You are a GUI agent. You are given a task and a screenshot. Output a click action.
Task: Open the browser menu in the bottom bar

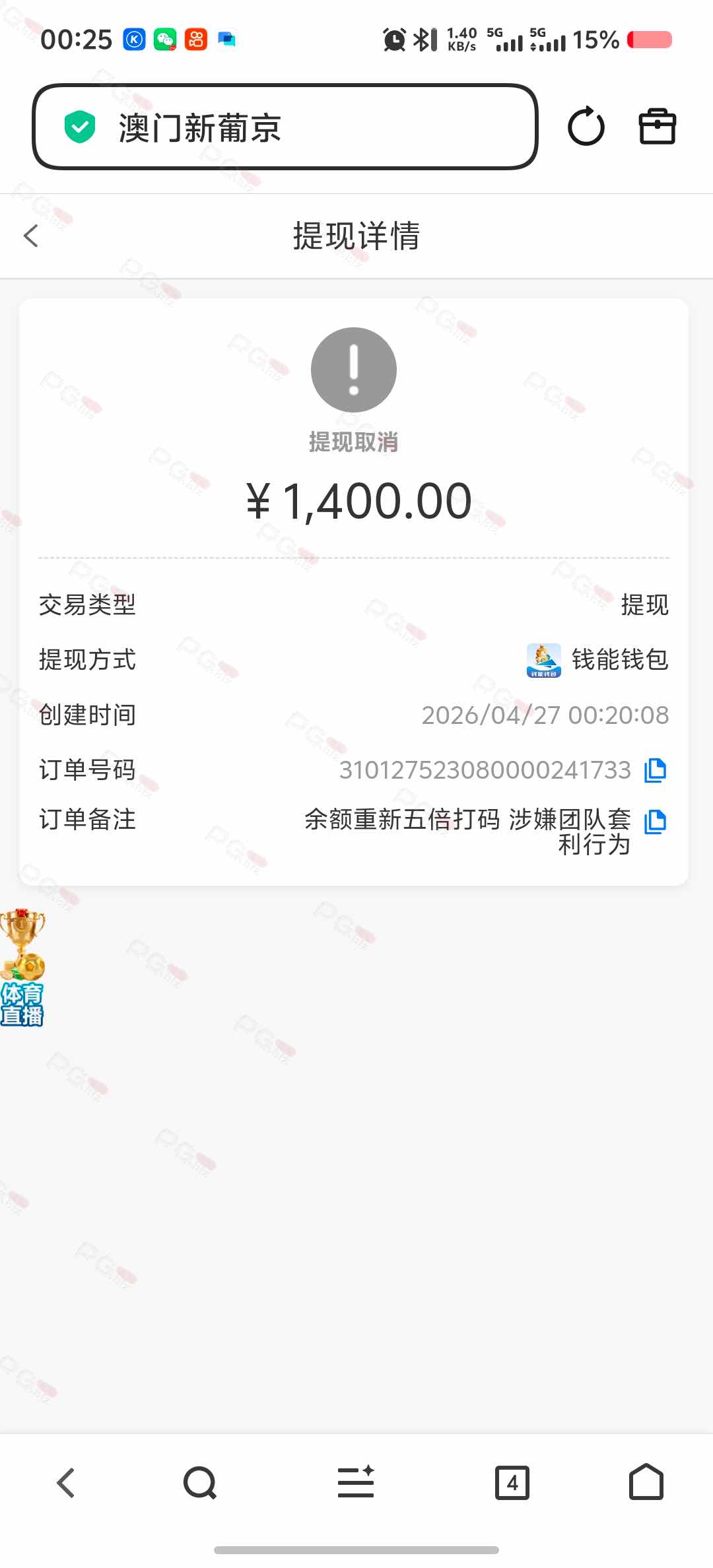point(356,1483)
